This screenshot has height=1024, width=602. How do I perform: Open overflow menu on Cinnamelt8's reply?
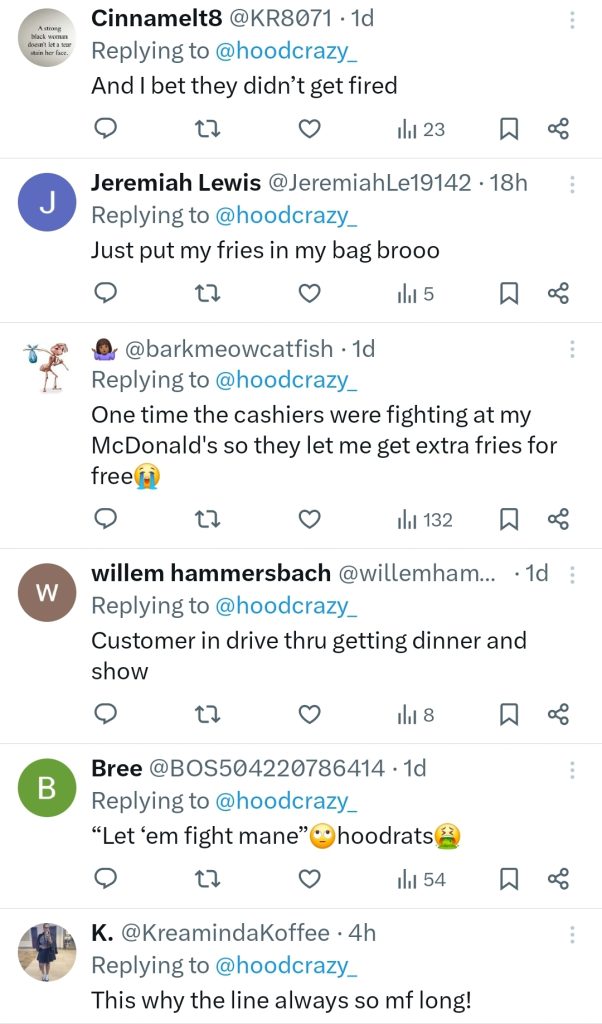[572, 20]
